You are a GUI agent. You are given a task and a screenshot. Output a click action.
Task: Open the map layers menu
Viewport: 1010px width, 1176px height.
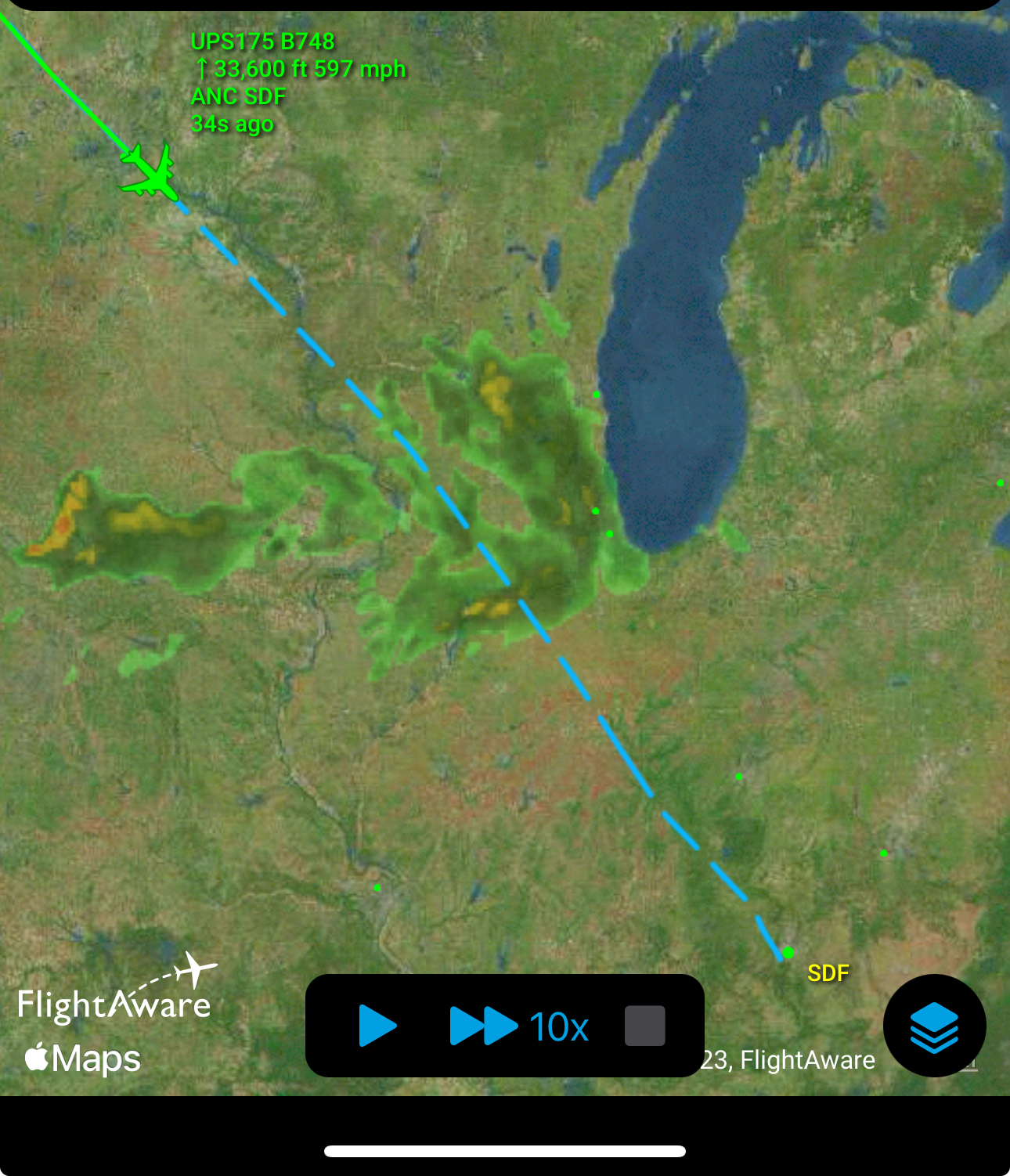[934, 1026]
